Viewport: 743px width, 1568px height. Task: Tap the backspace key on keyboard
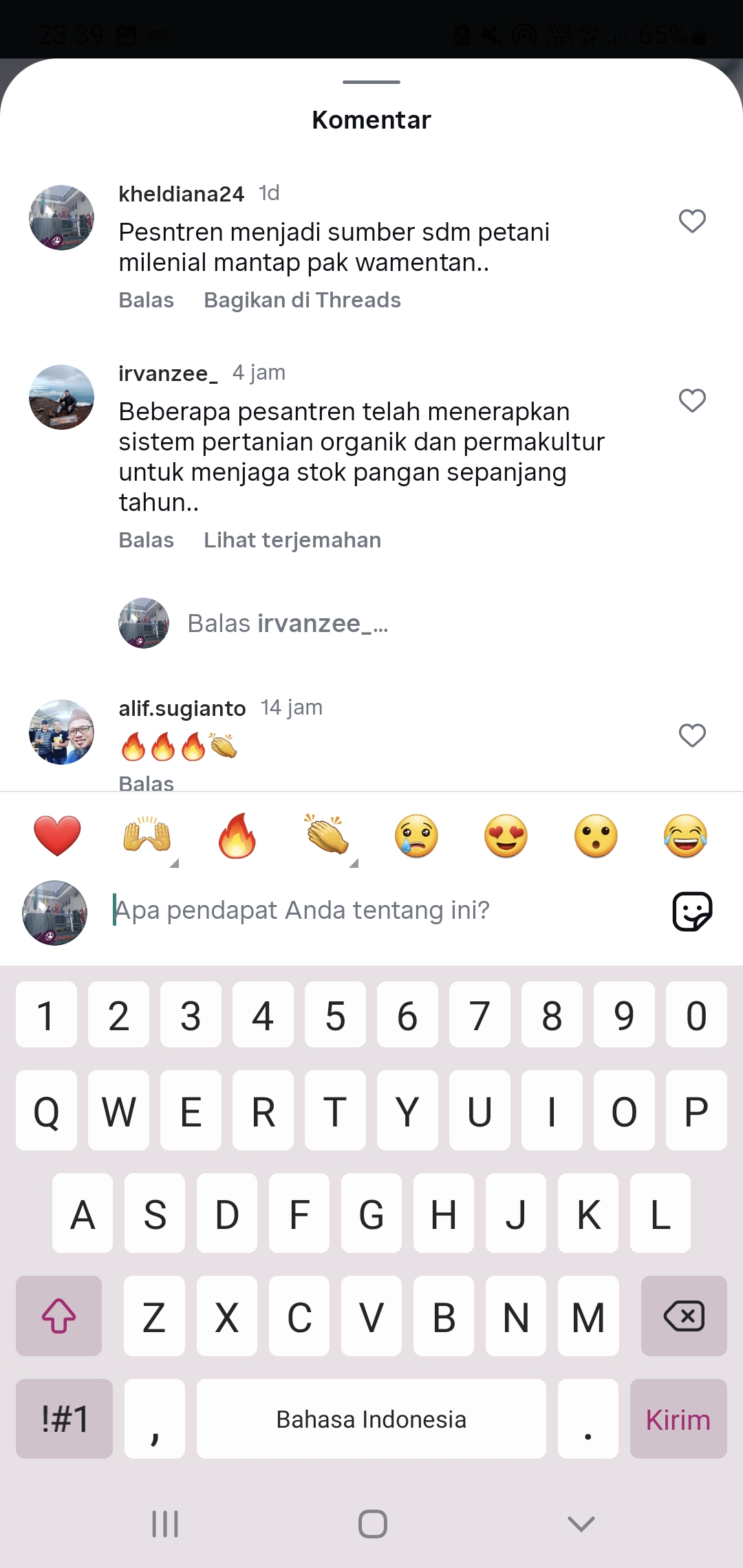coord(684,1316)
